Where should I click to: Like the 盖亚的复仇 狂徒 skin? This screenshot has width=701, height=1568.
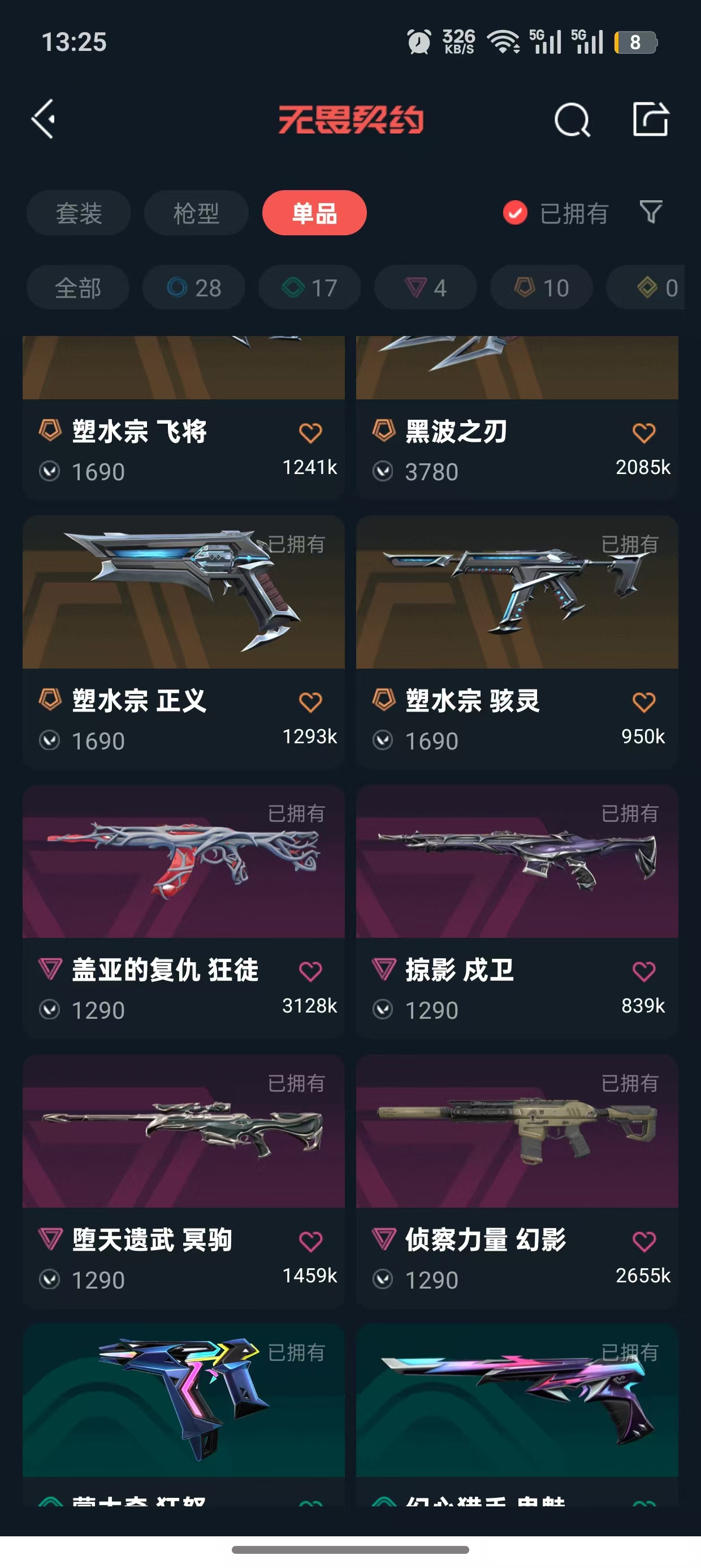(x=310, y=971)
